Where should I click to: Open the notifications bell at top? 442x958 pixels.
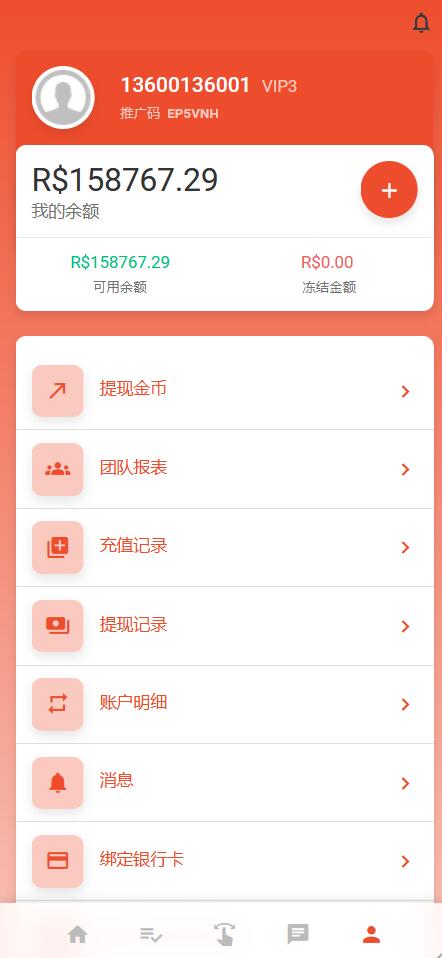[x=421, y=23]
